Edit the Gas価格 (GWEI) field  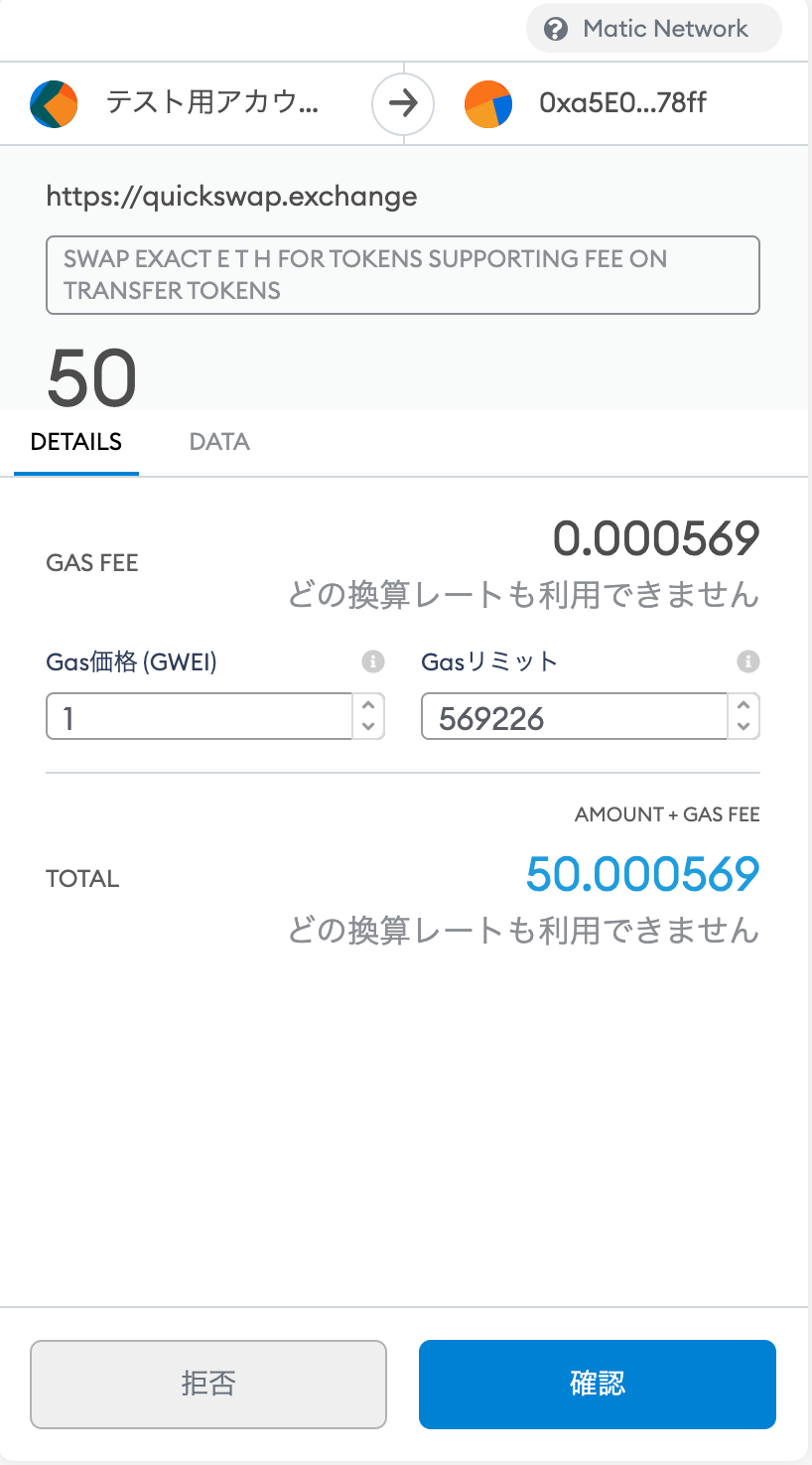coord(199,717)
